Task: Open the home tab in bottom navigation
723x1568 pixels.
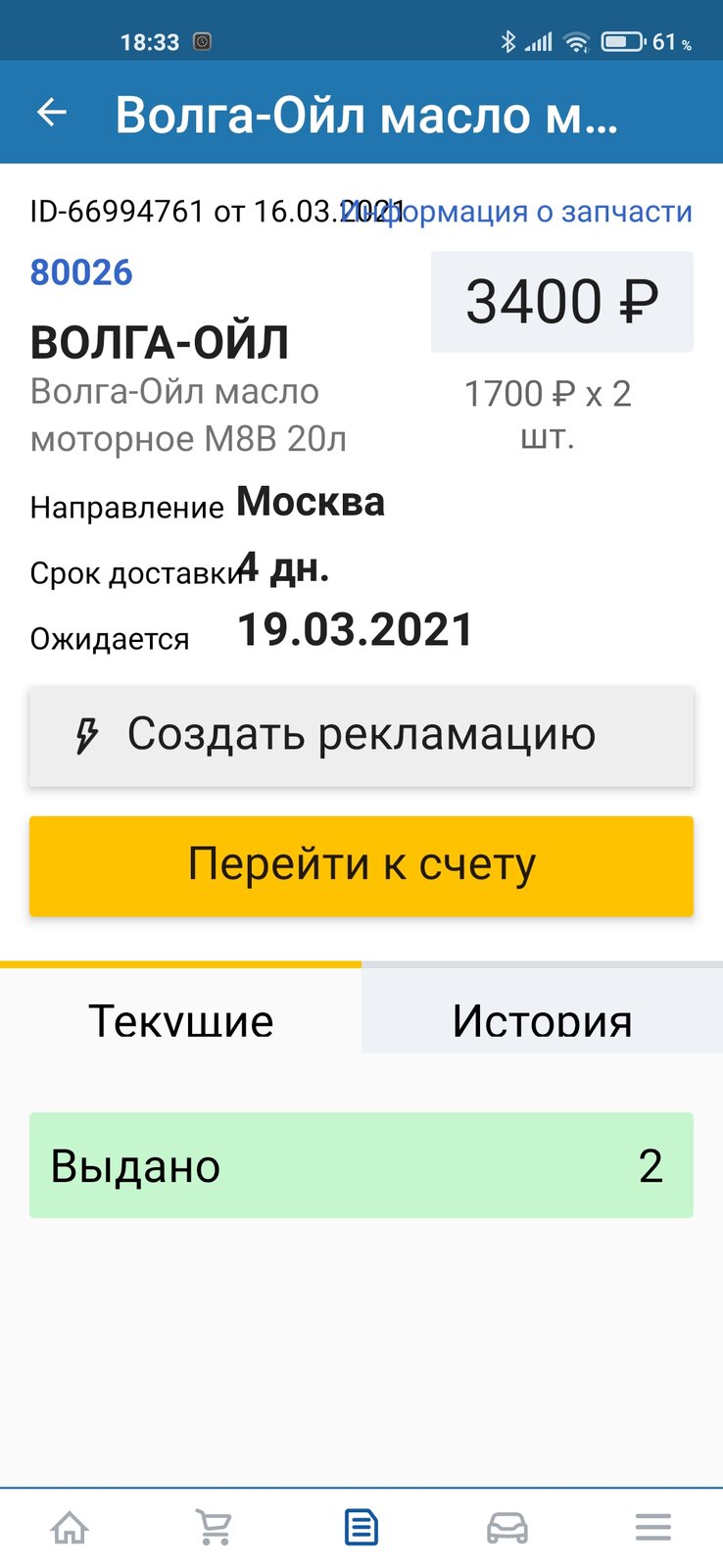Action: pos(70,1527)
